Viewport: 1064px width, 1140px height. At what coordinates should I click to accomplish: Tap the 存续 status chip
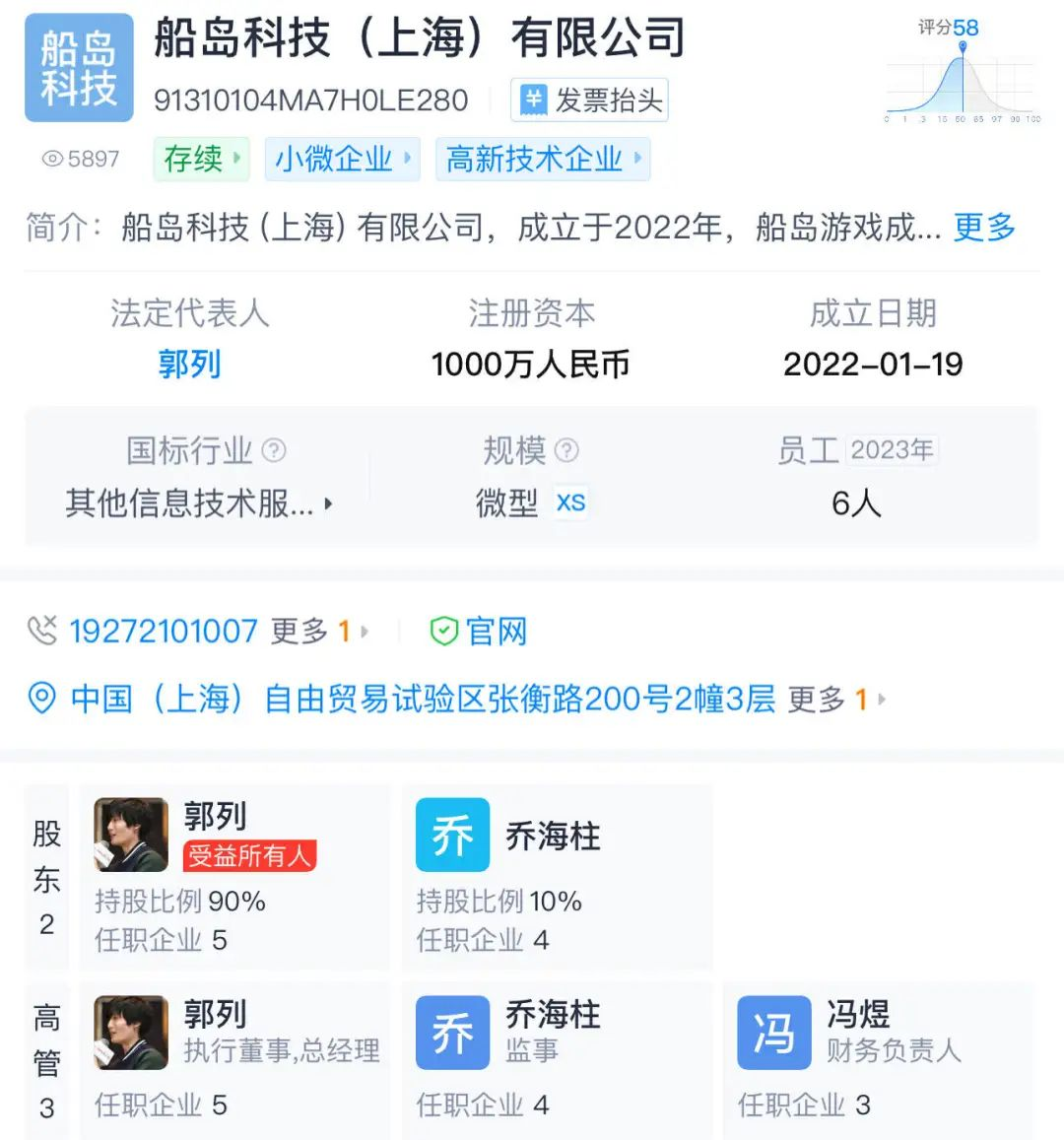point(201,159)
